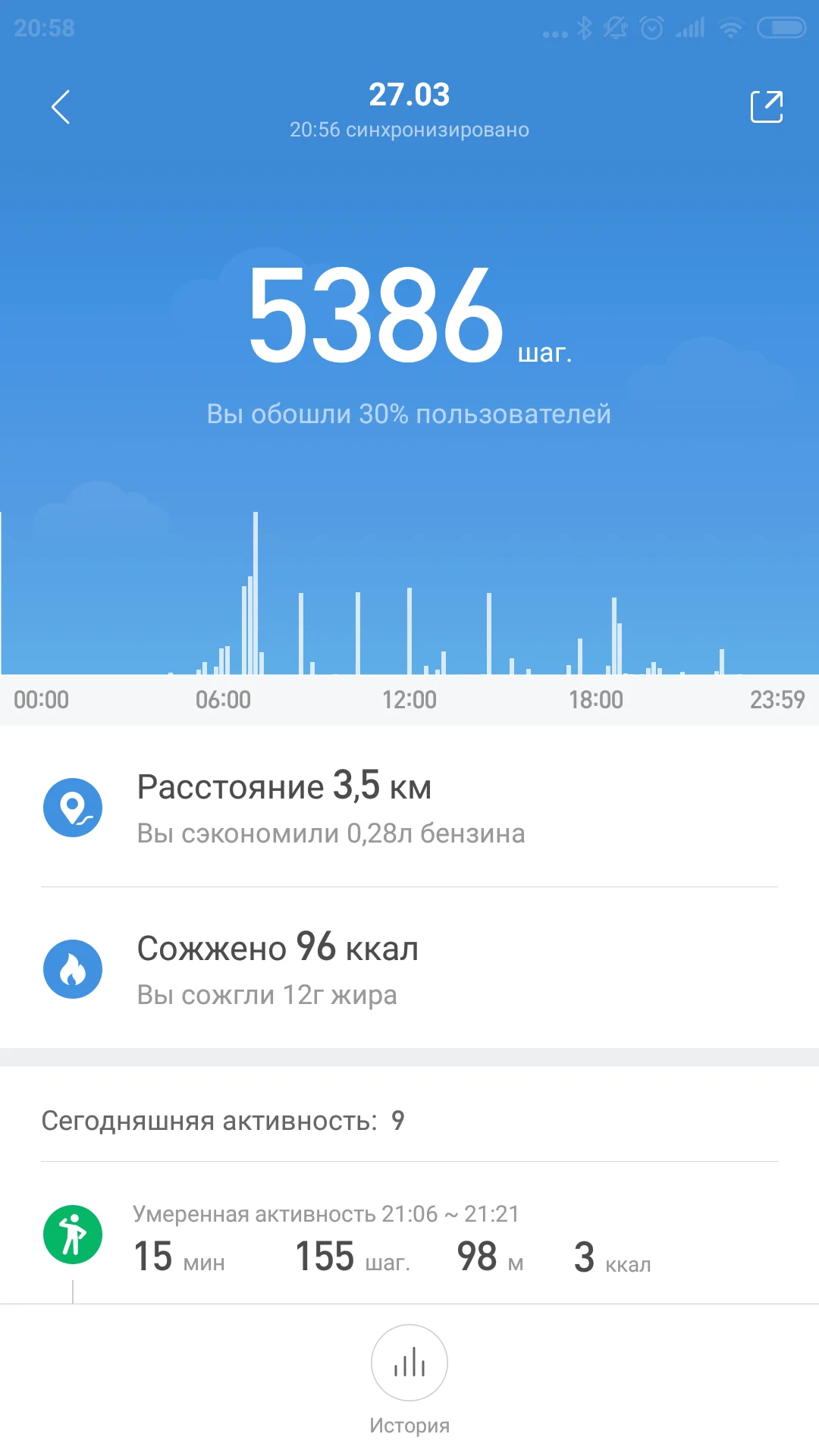The height and width of the screenshot is (1456, 819).
Task: Expand the Сегодняшняя активность section
Action: click(x=224, y=1122)
